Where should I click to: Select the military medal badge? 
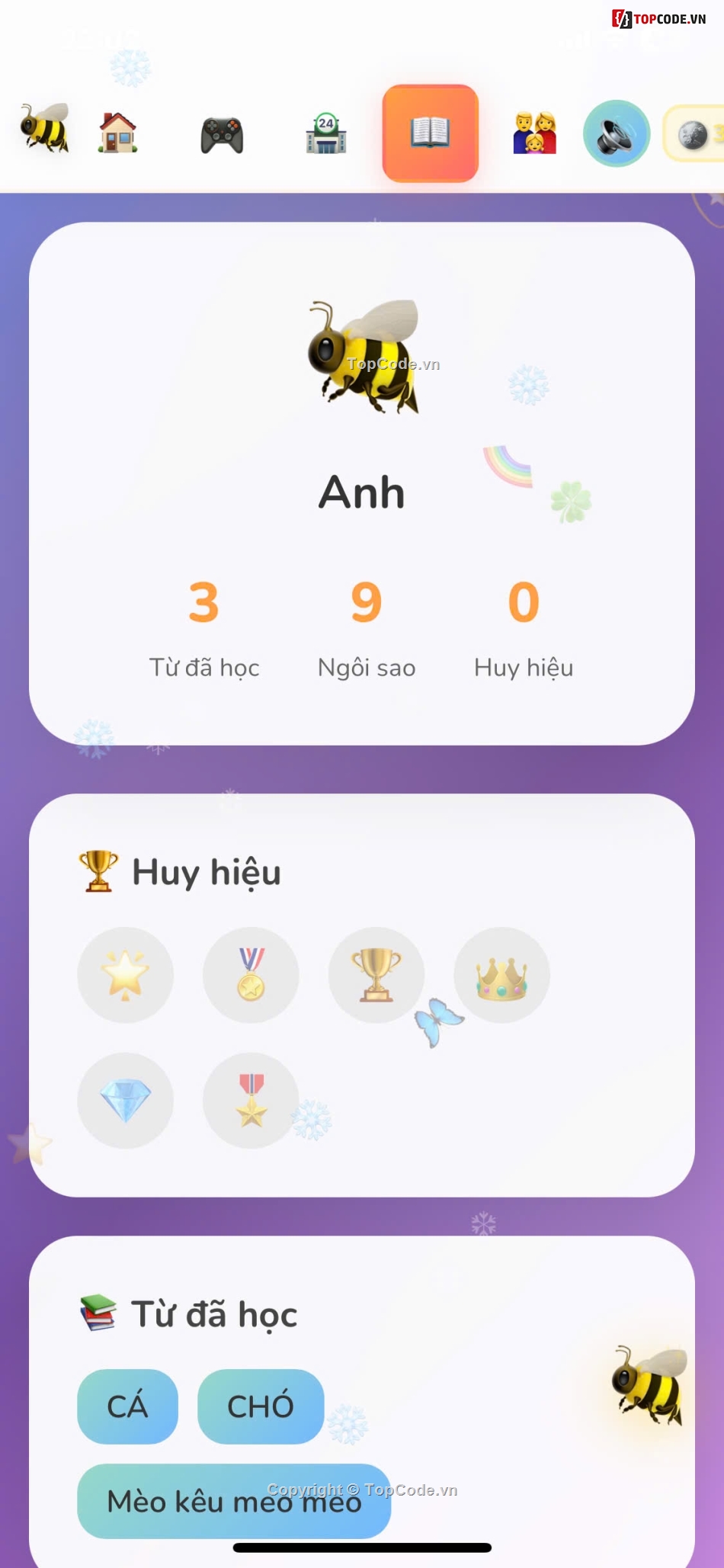(x=251, y=1101)
